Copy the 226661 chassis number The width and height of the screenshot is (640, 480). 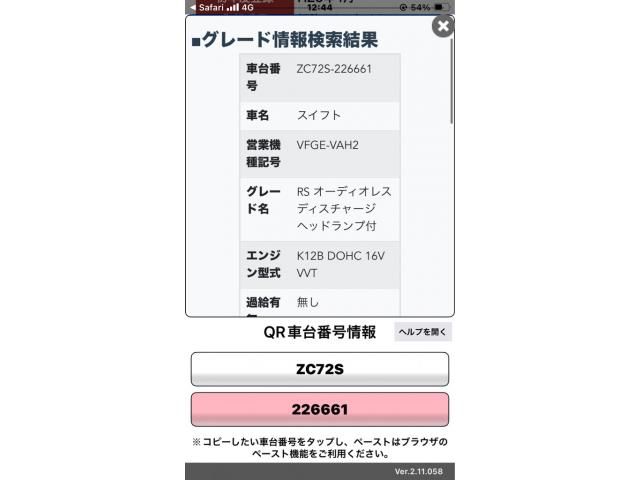319,409
